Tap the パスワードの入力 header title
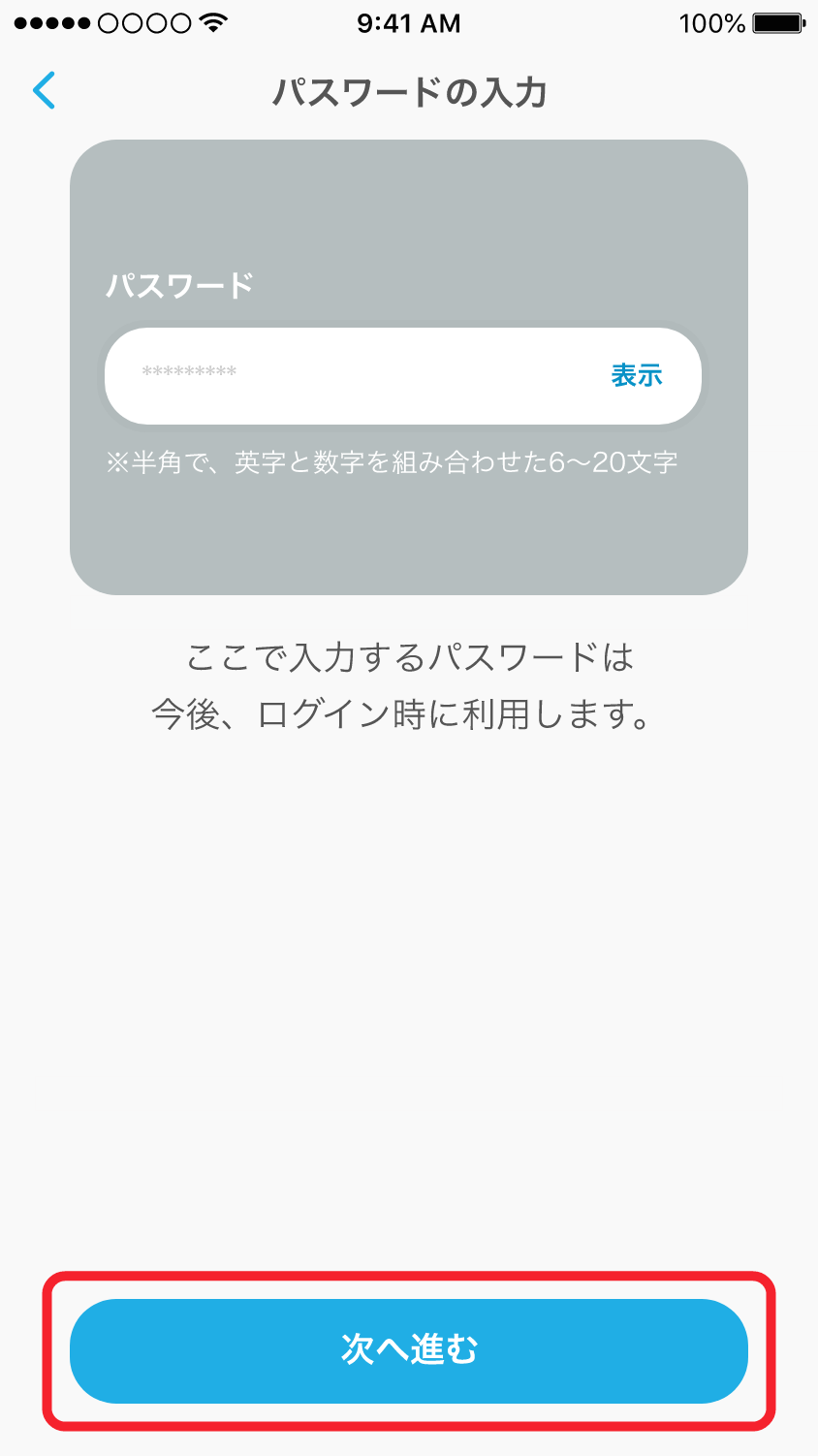818x1456 pixels. [x=408, y=90]
